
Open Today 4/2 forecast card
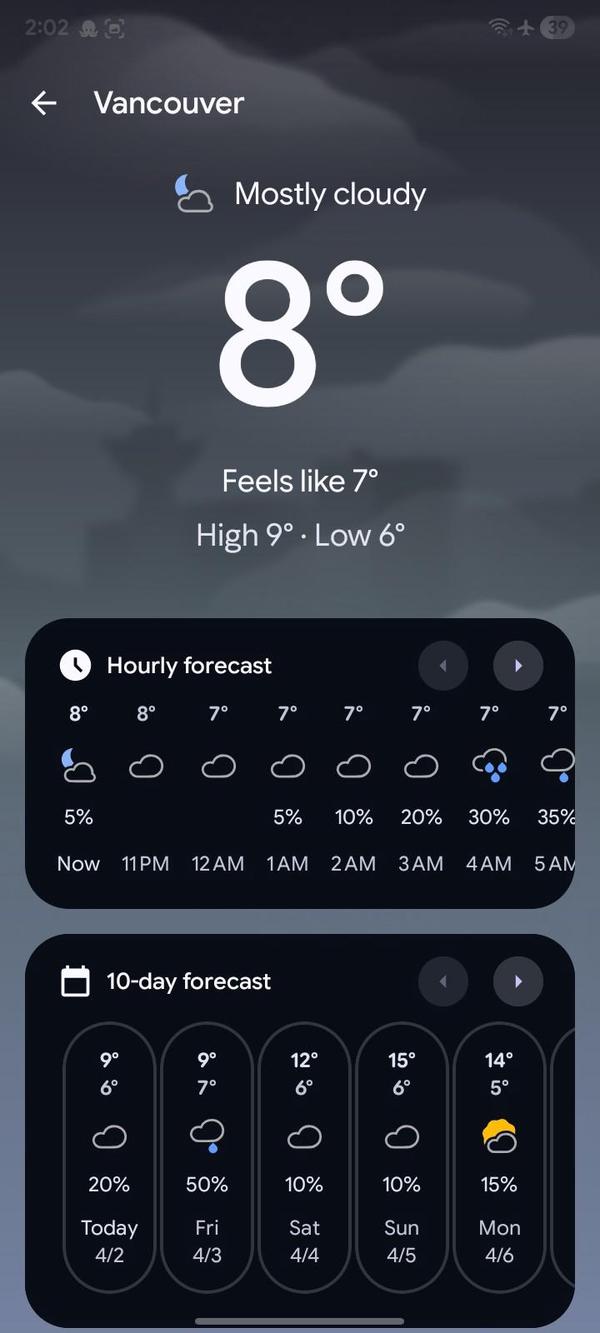click(x=109, y=1155)
